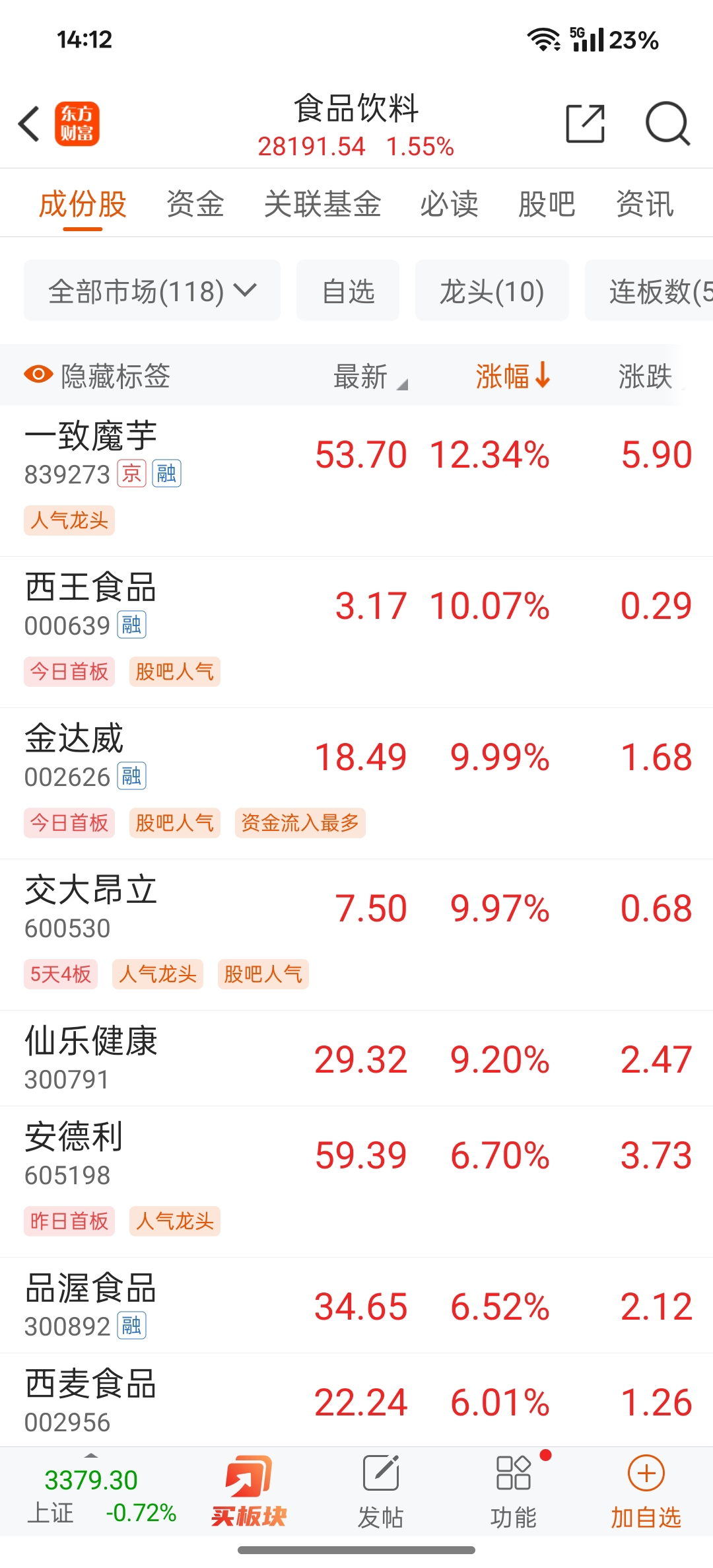This screenshot has height=1568, width=713.
Task: Open stock 金达威
Action: coord(356,783)
